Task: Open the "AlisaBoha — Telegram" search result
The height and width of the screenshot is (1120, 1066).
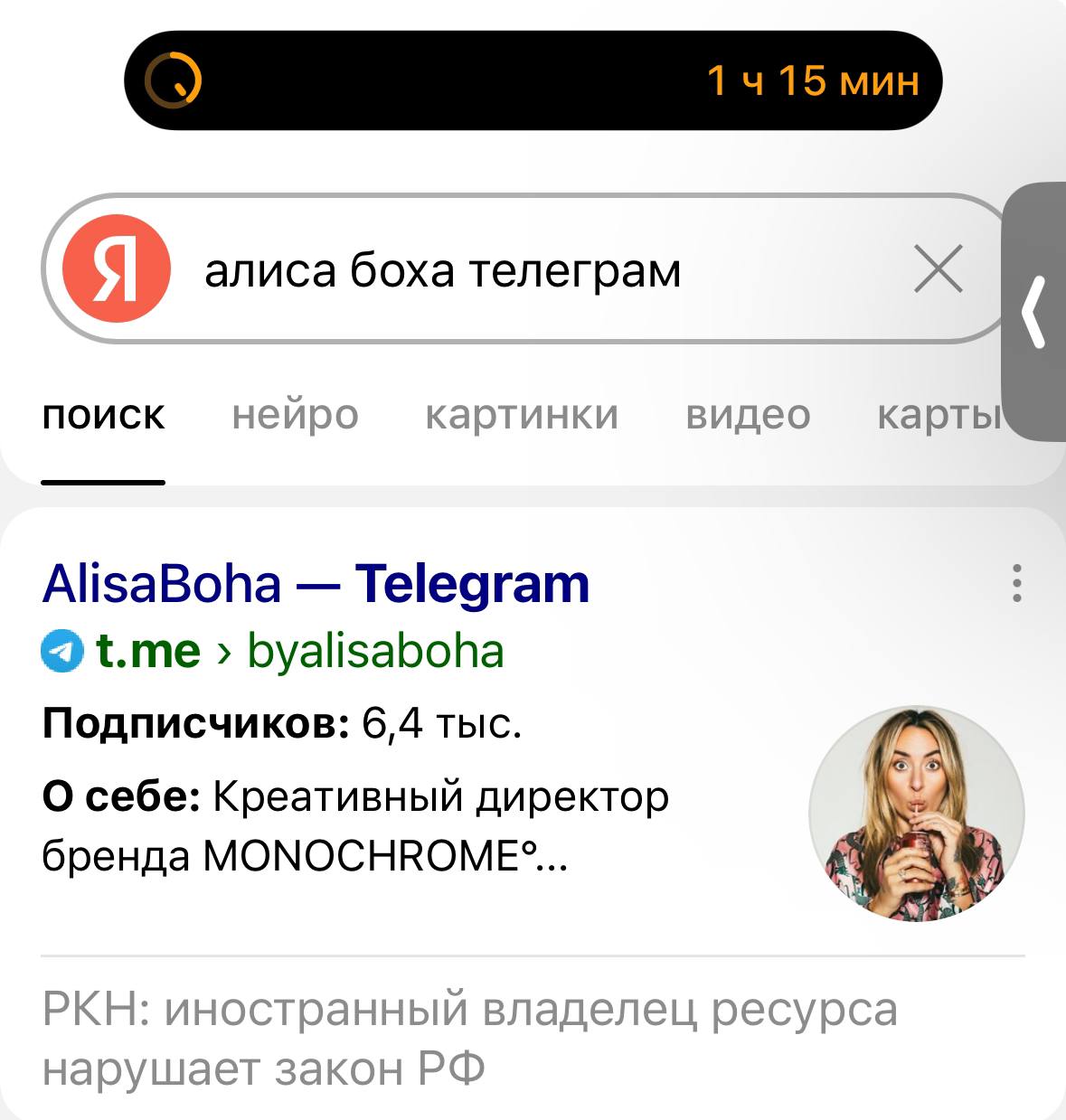Action: coord(316,583)
